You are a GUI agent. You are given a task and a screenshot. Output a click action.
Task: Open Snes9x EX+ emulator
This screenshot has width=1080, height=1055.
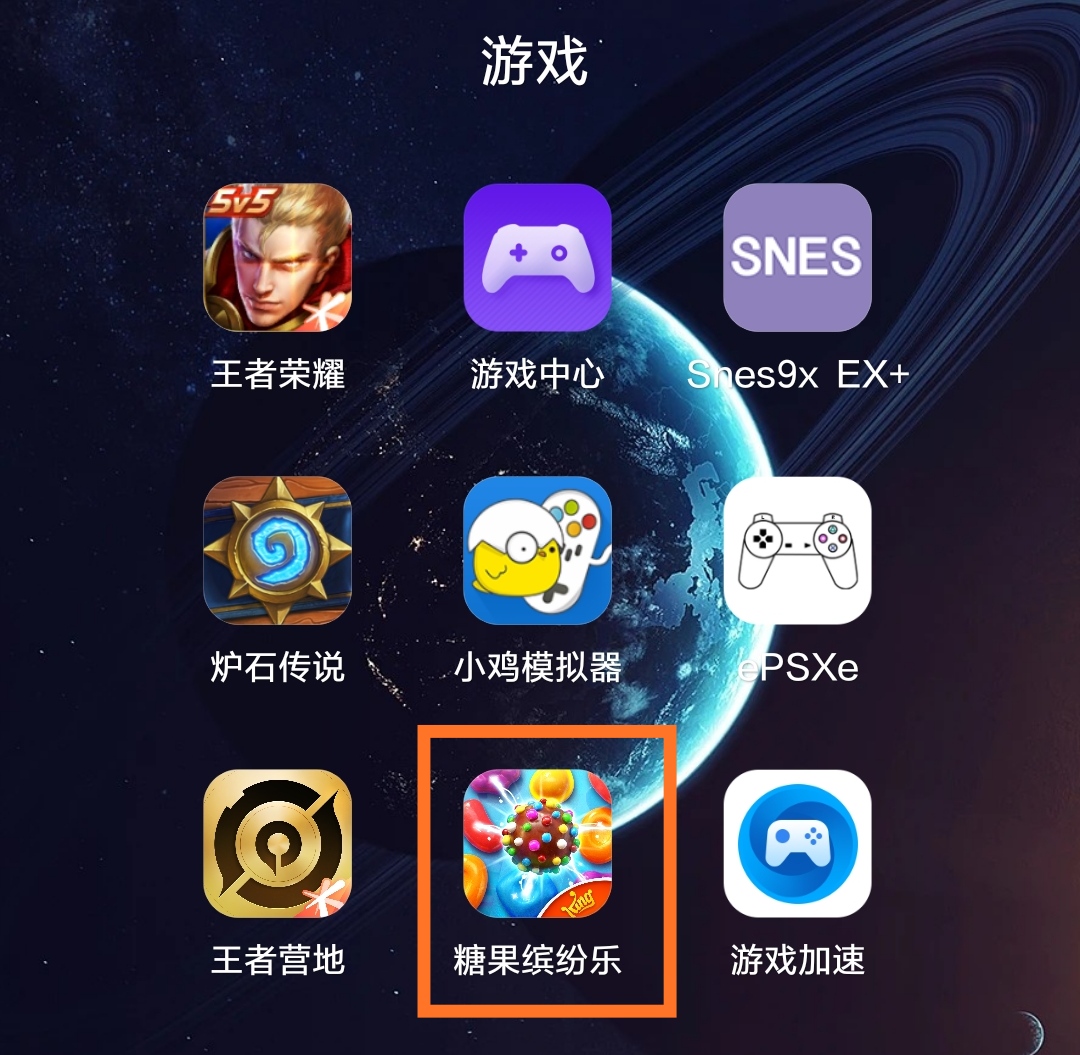tap(797, 258)
